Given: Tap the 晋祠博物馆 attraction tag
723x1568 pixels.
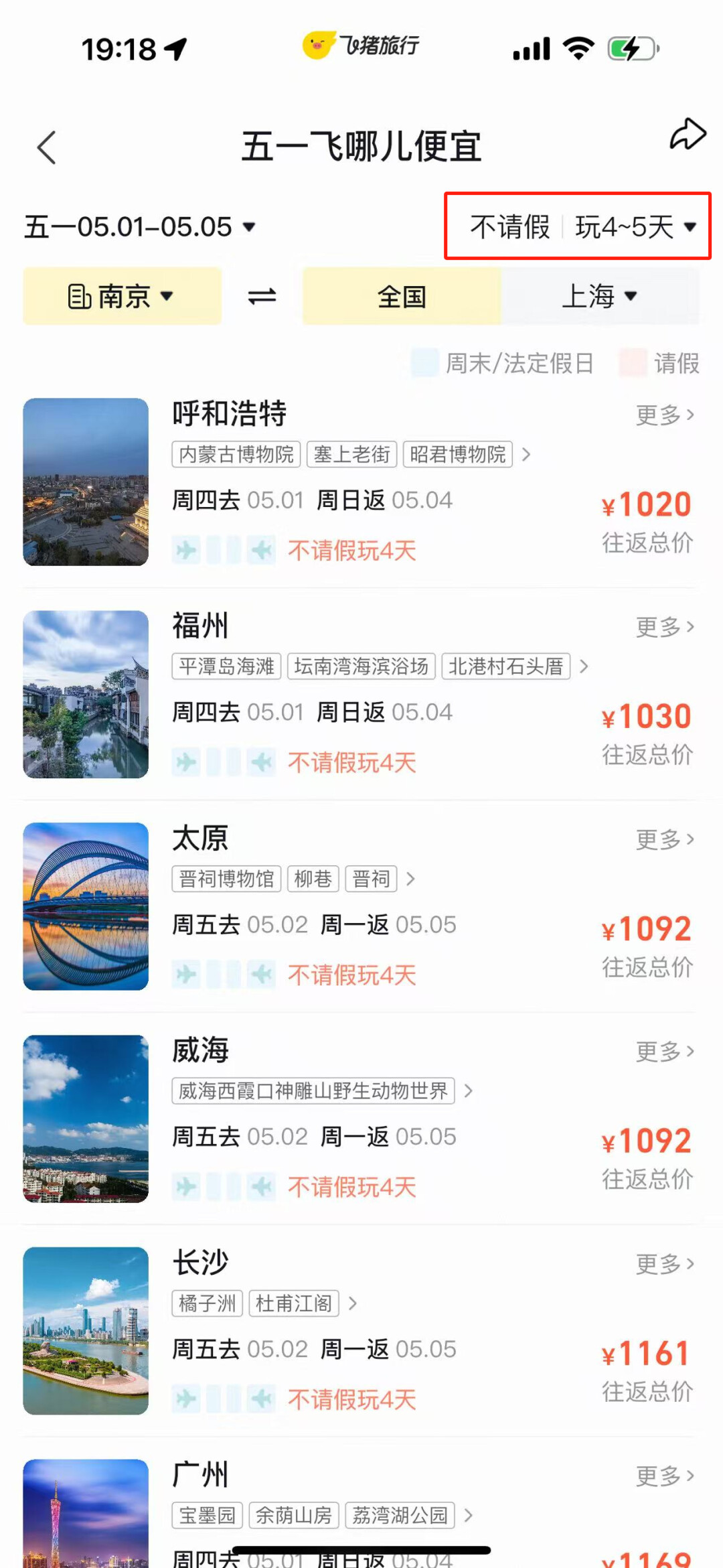Looking at the screenshot, I should [x=226, y=879].
